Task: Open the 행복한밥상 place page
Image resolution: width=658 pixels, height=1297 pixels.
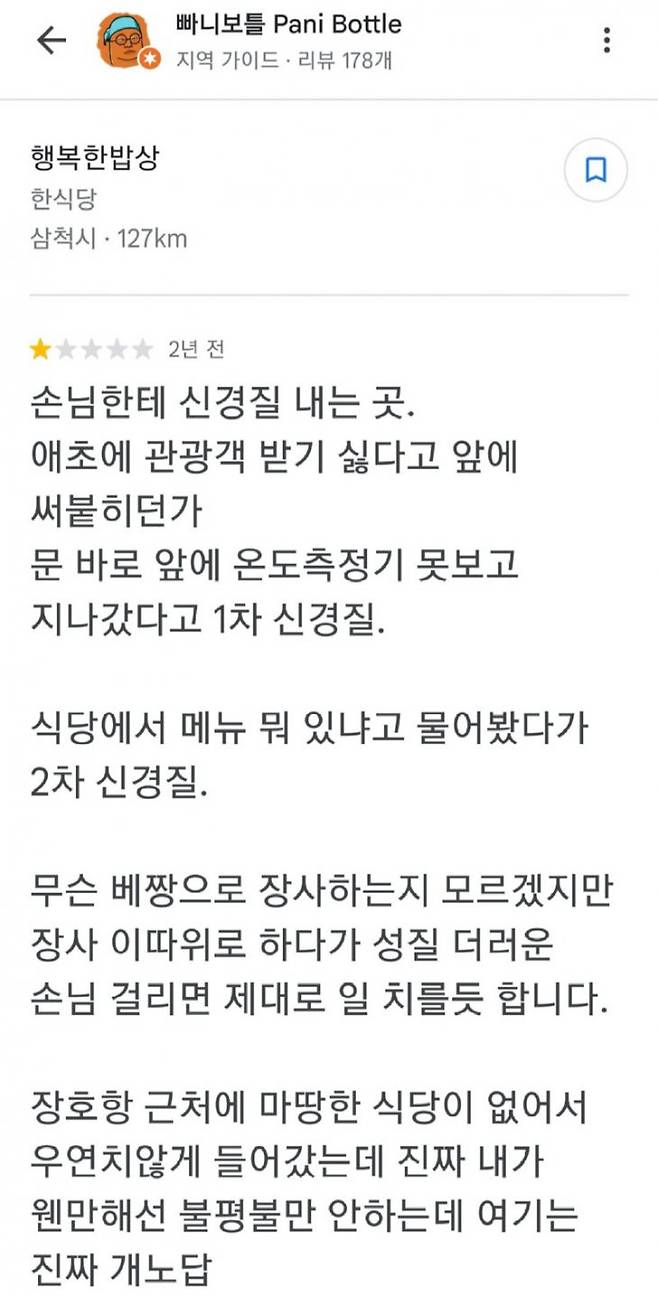Action: pos(96,158)
